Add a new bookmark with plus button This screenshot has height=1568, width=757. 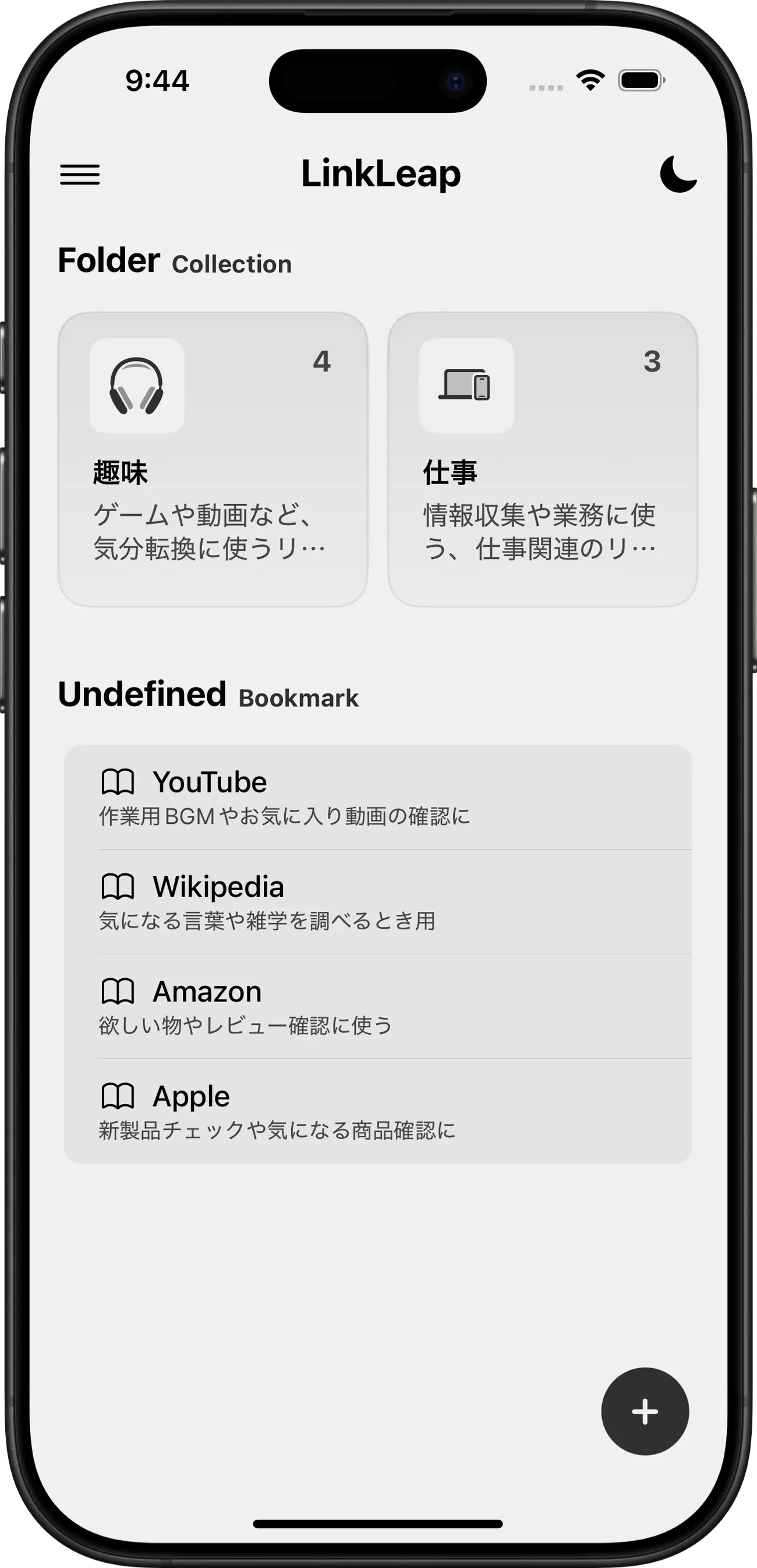pyautogui.click(x=645, y=1411)
